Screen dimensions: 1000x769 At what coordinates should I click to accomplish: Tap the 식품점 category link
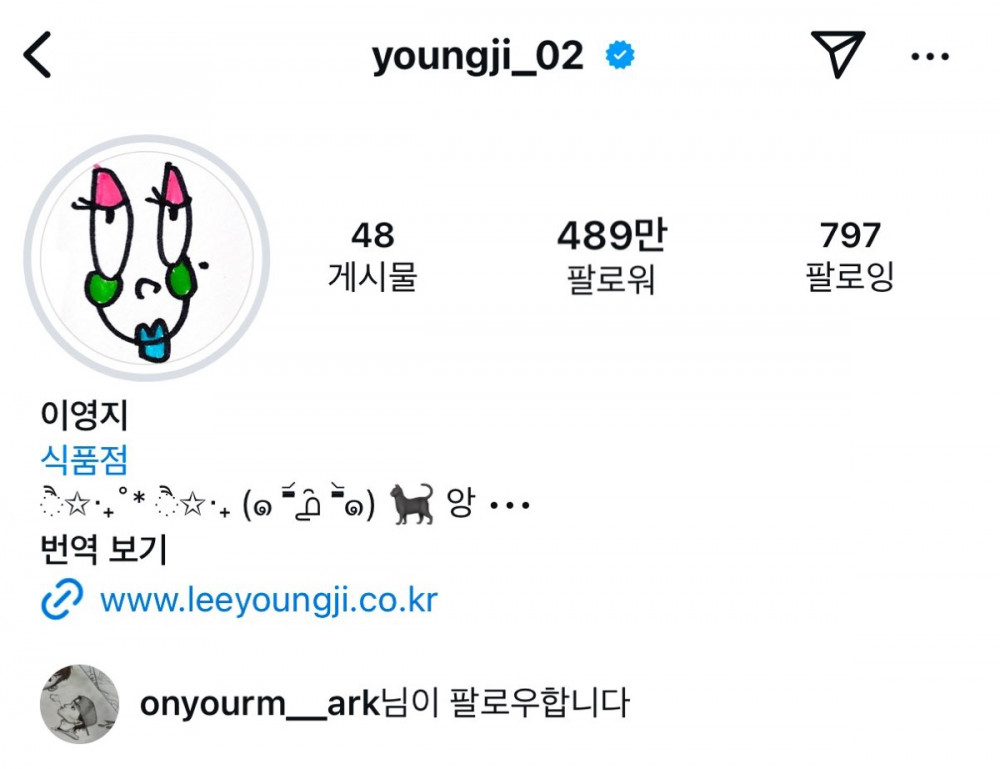click(x=84, y=459)
